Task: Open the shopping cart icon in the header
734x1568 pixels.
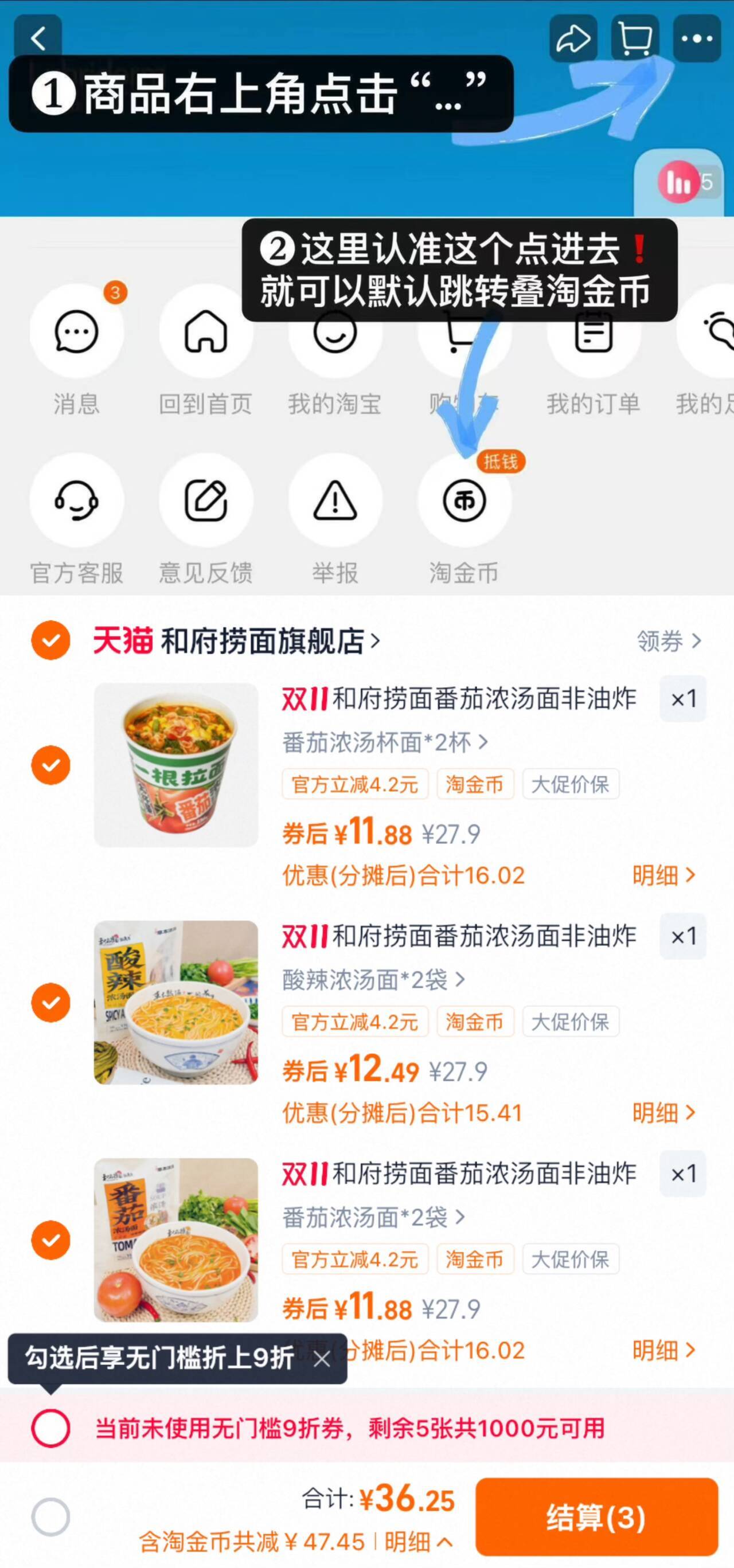Action: pos(635,38)
